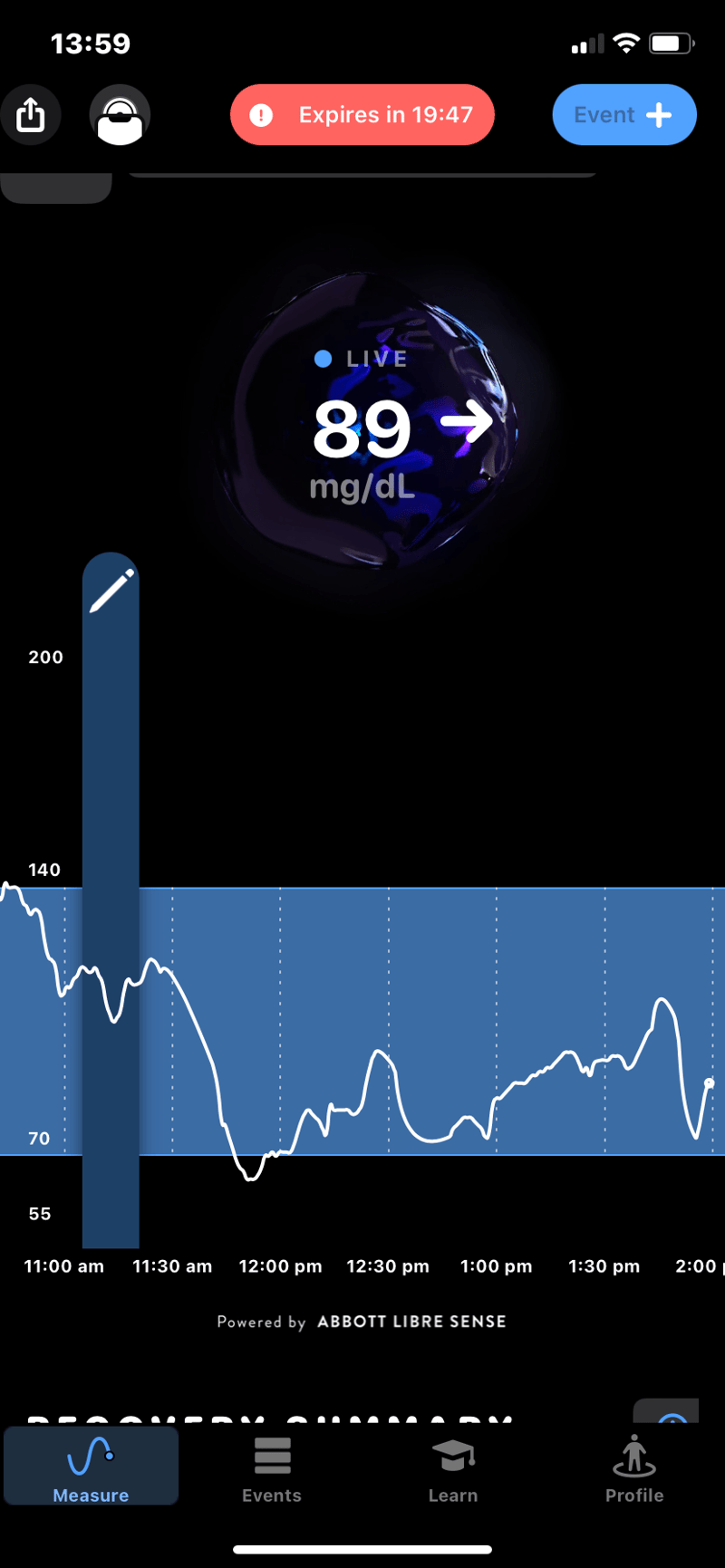The height and width of the screenshot is (1568, 725).
Task: Tap the share icon
Action: click(31, 115)
